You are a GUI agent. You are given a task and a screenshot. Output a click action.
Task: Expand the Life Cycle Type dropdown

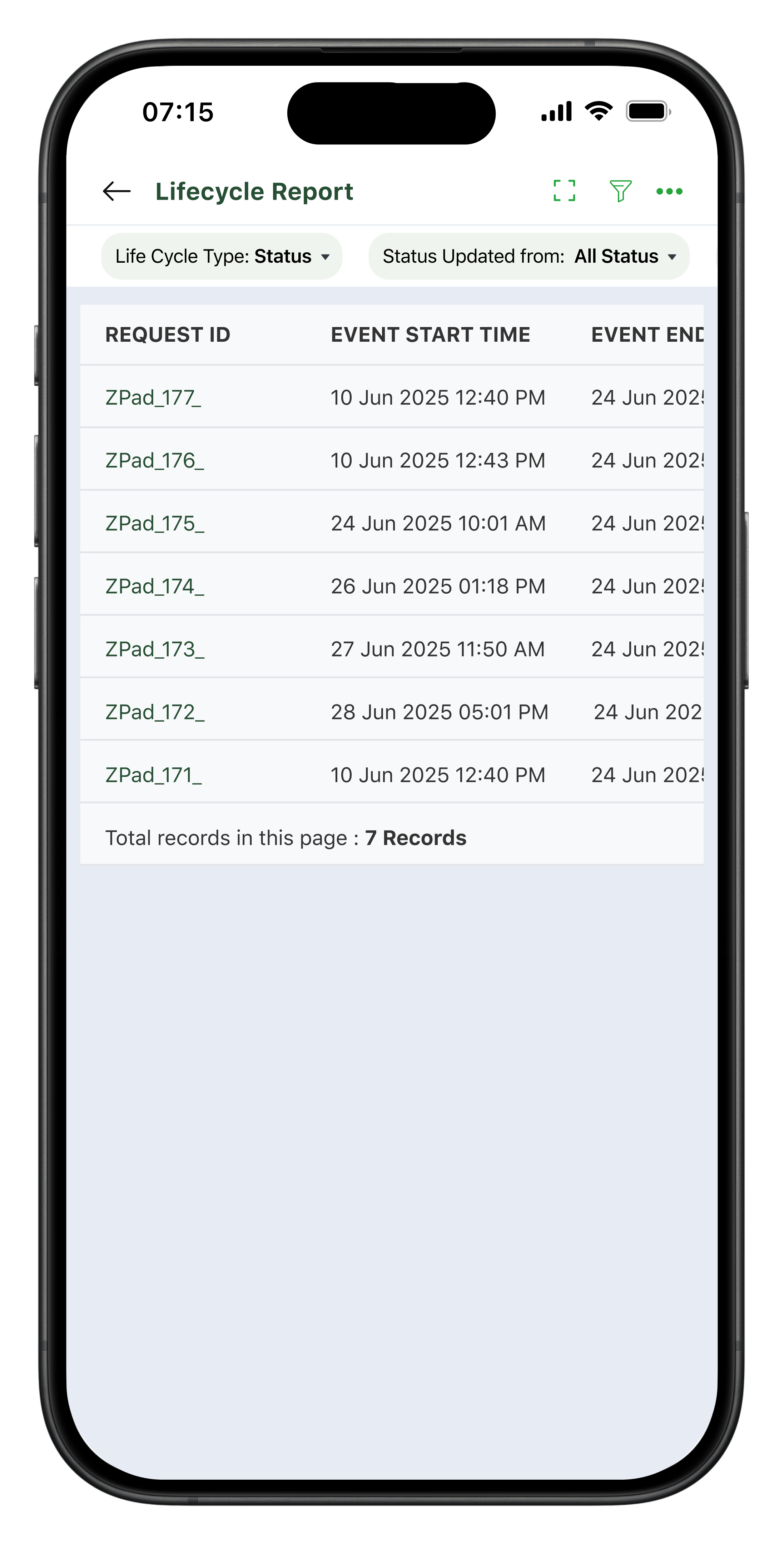(x=222, y=257)
